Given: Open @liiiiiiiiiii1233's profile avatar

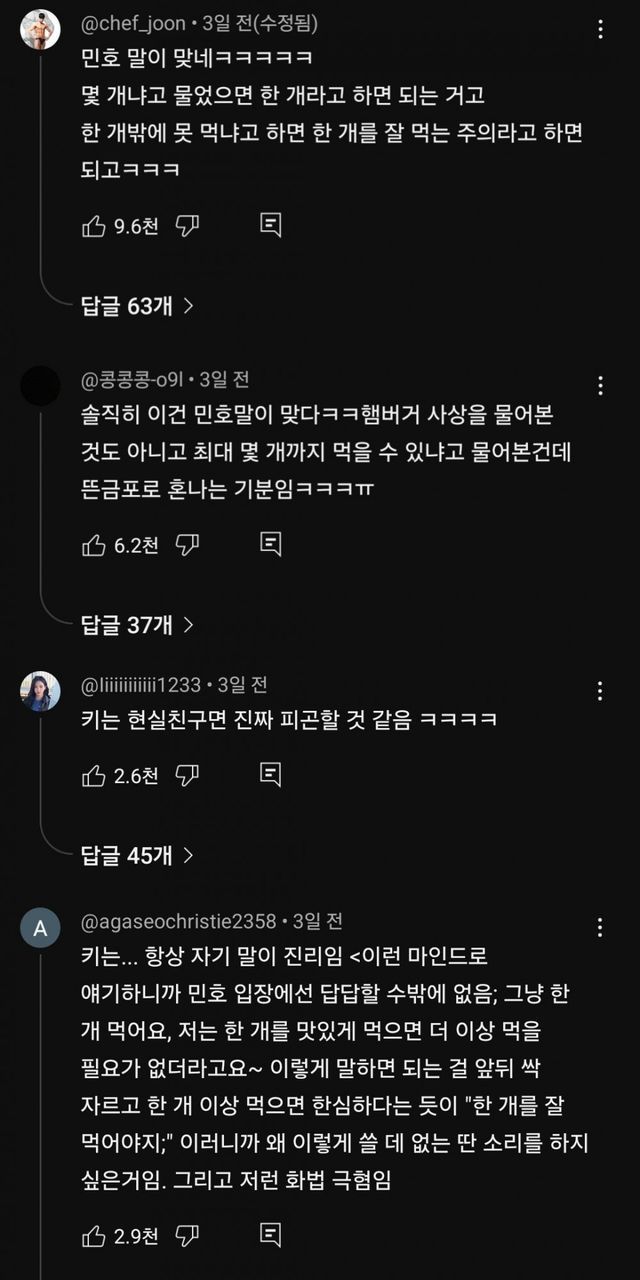Looking at the screenshot, I should [x=40, y=692].
